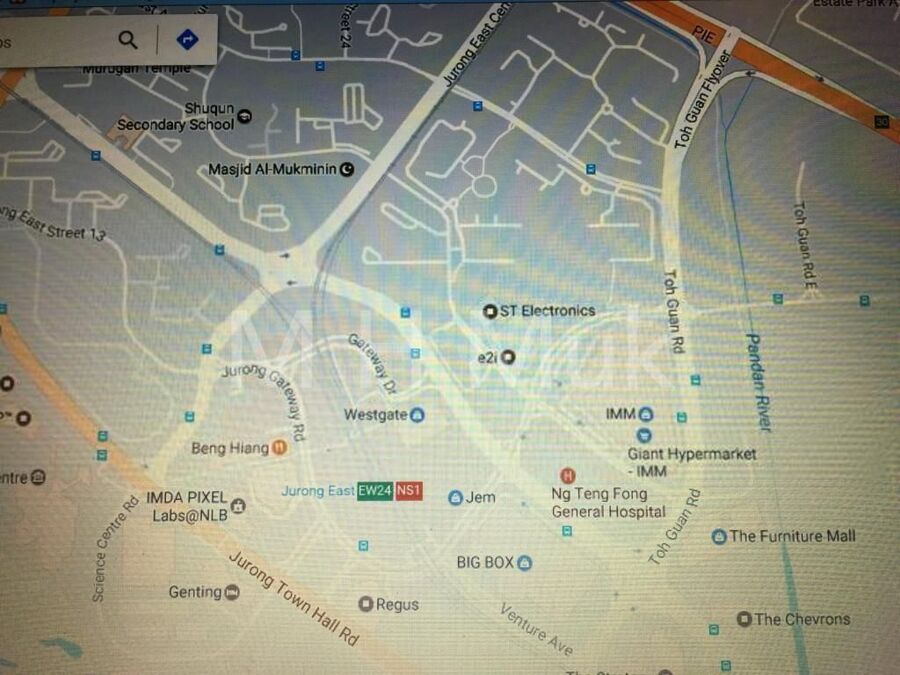900x675 pixels.
Task: Open The Chevrons place marker
Action: [743, 619]
